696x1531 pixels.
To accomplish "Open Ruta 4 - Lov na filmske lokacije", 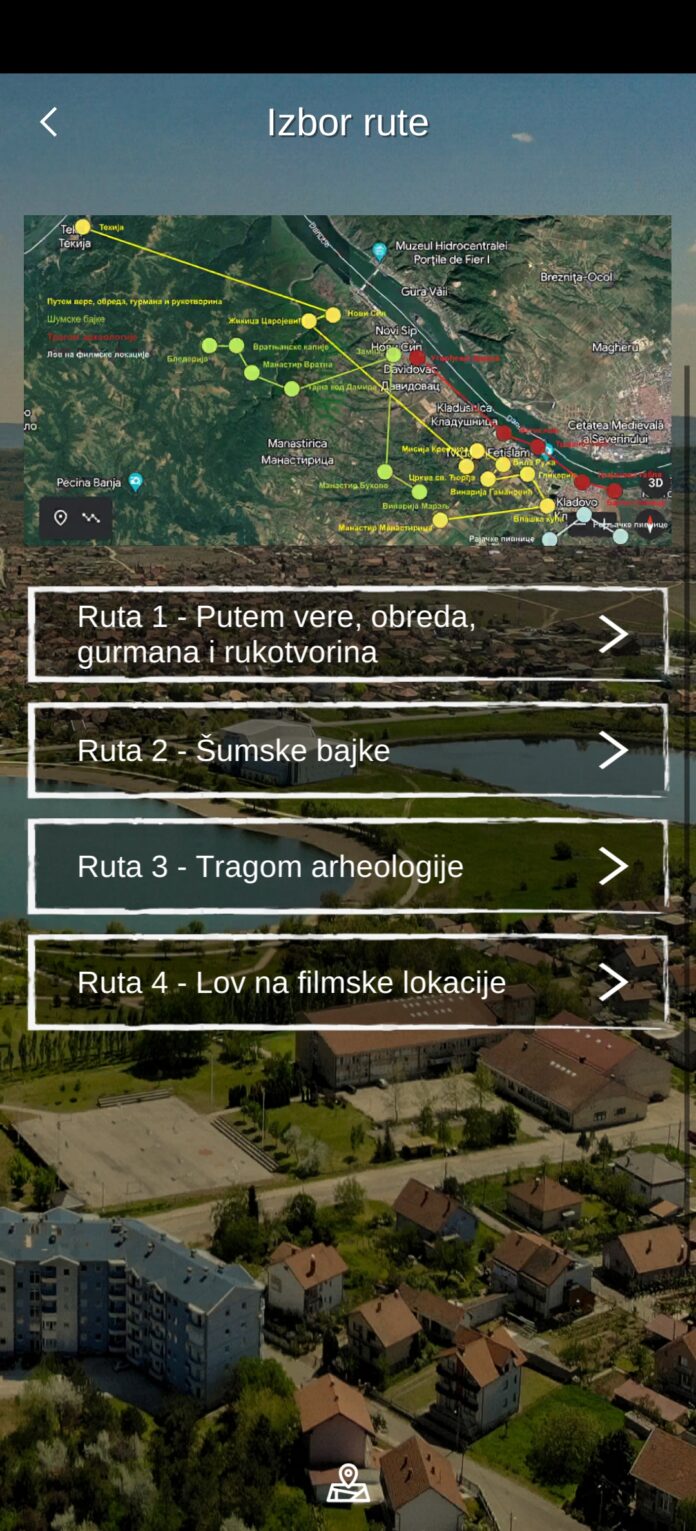I will (347, 983).
